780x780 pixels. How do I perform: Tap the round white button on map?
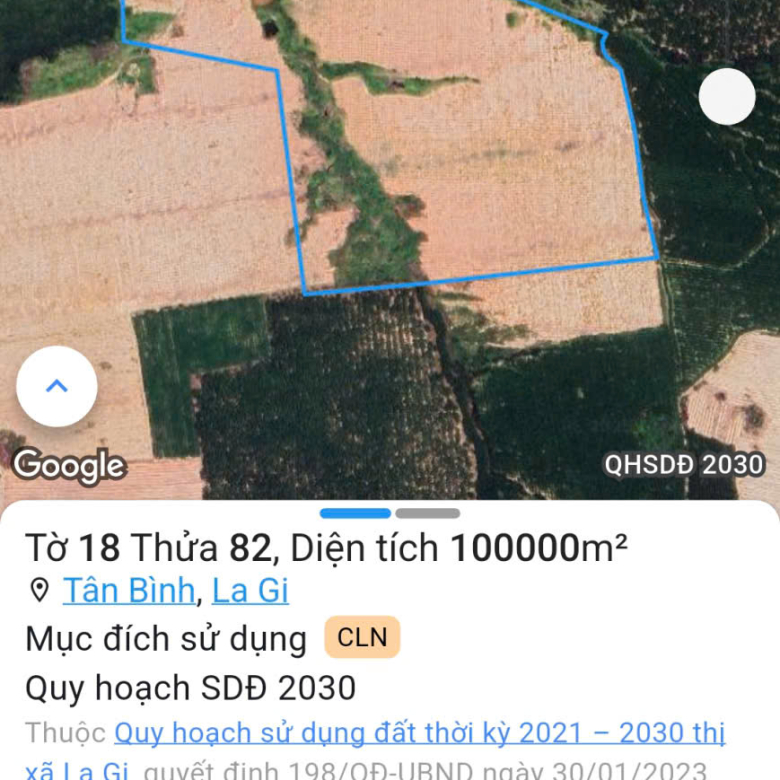coord(727,97)
